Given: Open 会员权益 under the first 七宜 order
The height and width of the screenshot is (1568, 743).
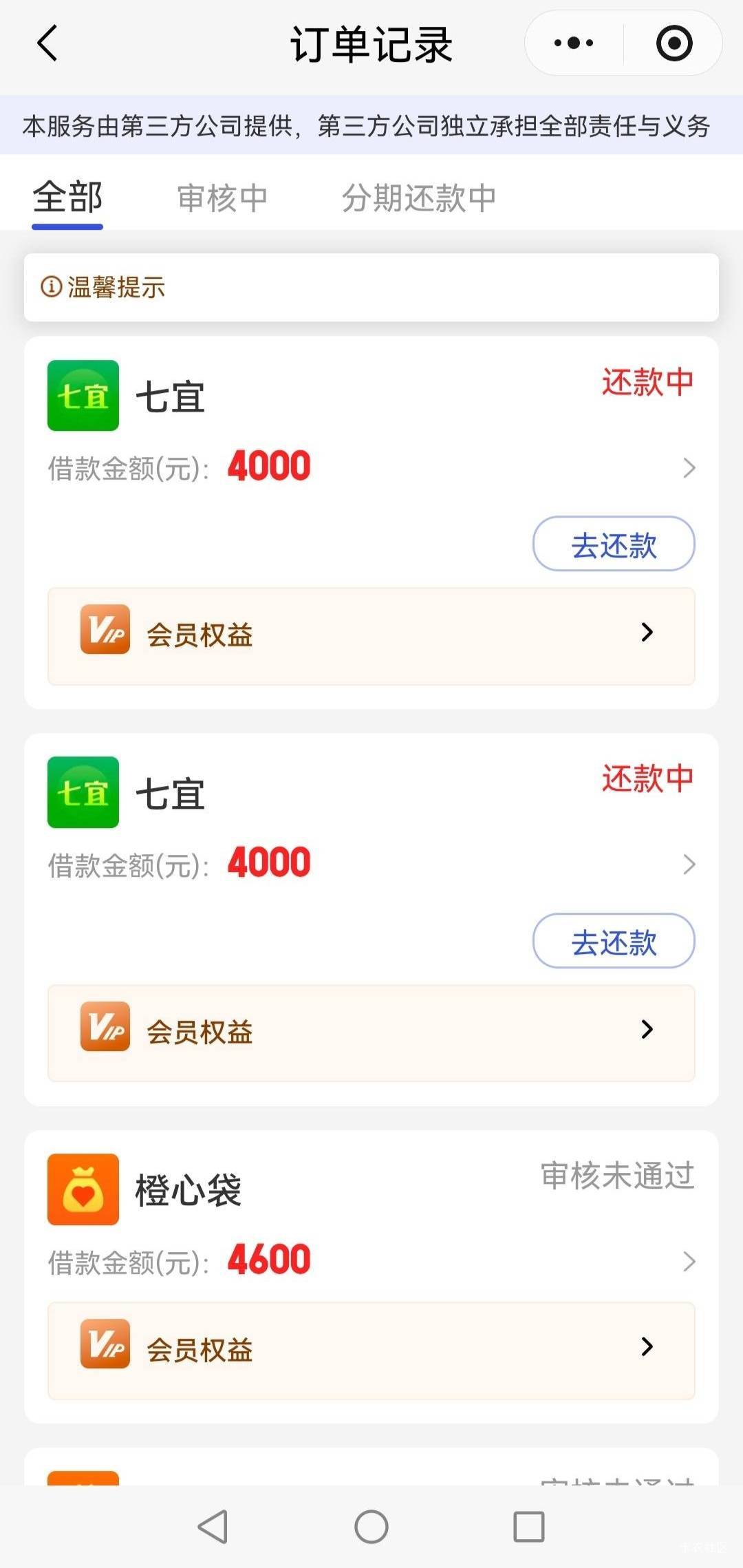Looking at the screenshot, I should pos(371,635).
